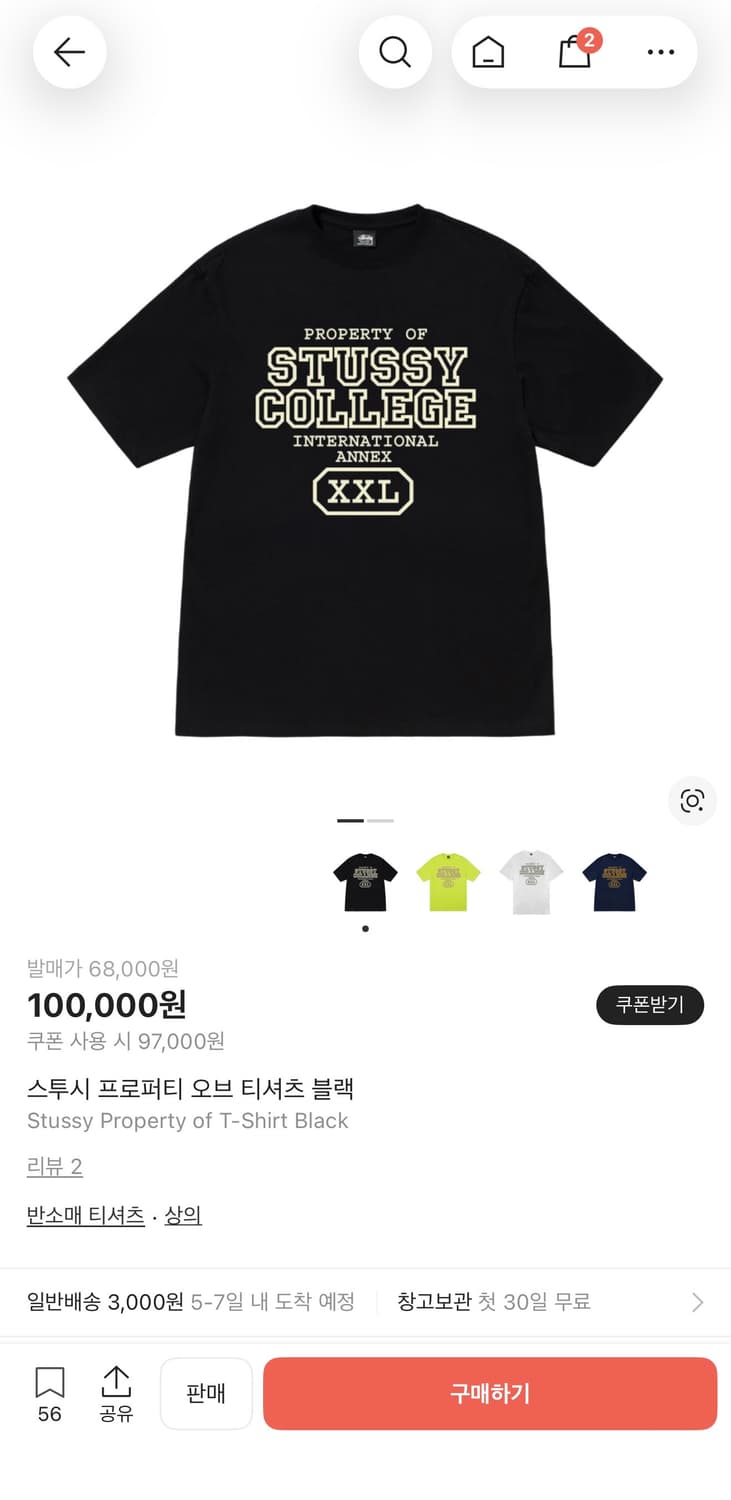Tap the 판매 sell button
The width and height of the screenshot is (731, 1500).
point(206,1393)
